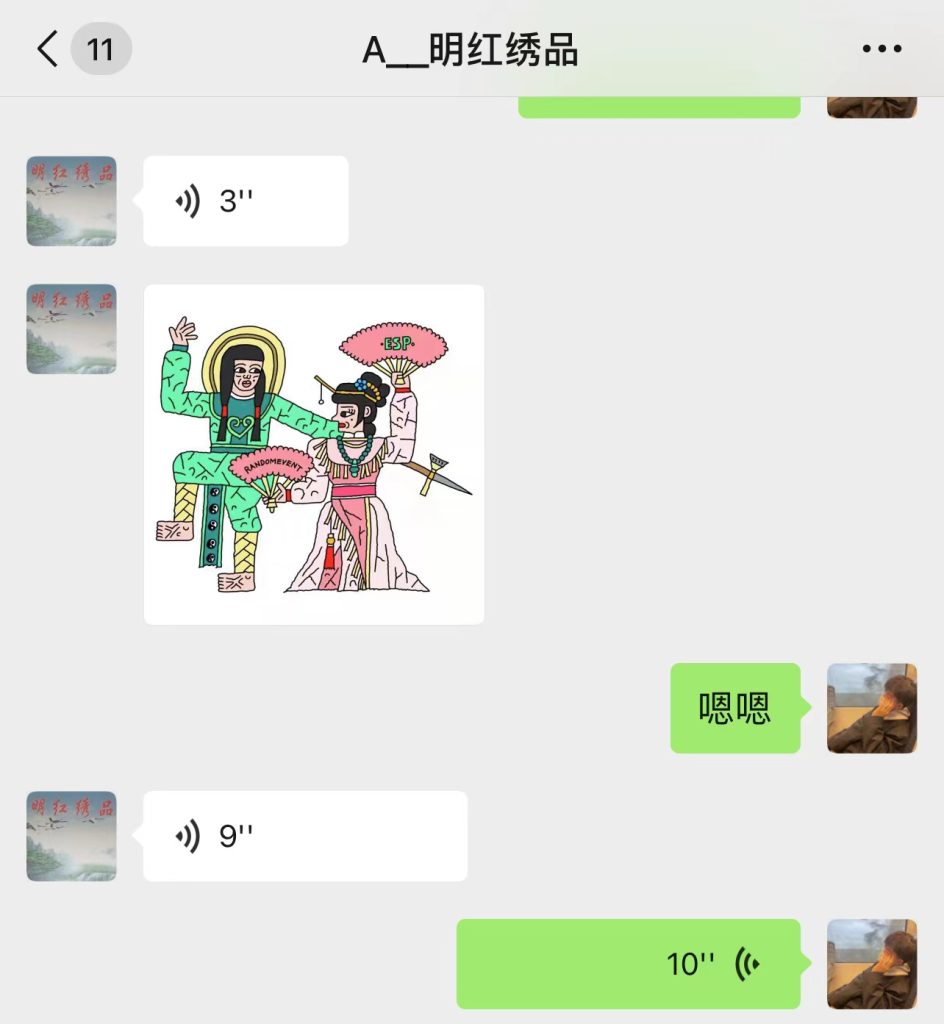Play the 9-second voice message
Image resolution: width=944 pixels, height=1024 pixels.
(304, 836)
